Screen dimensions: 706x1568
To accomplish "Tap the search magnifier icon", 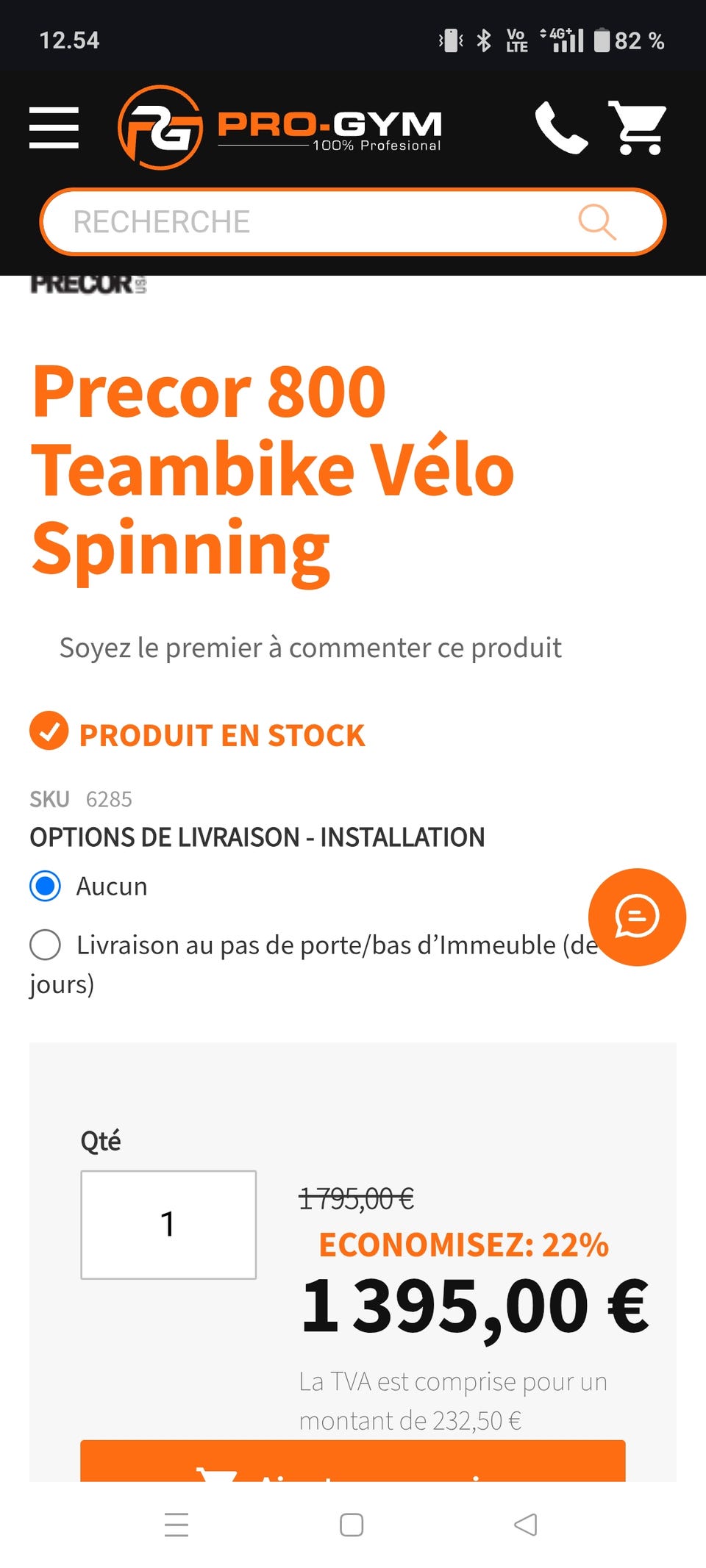I will [596, 221].
